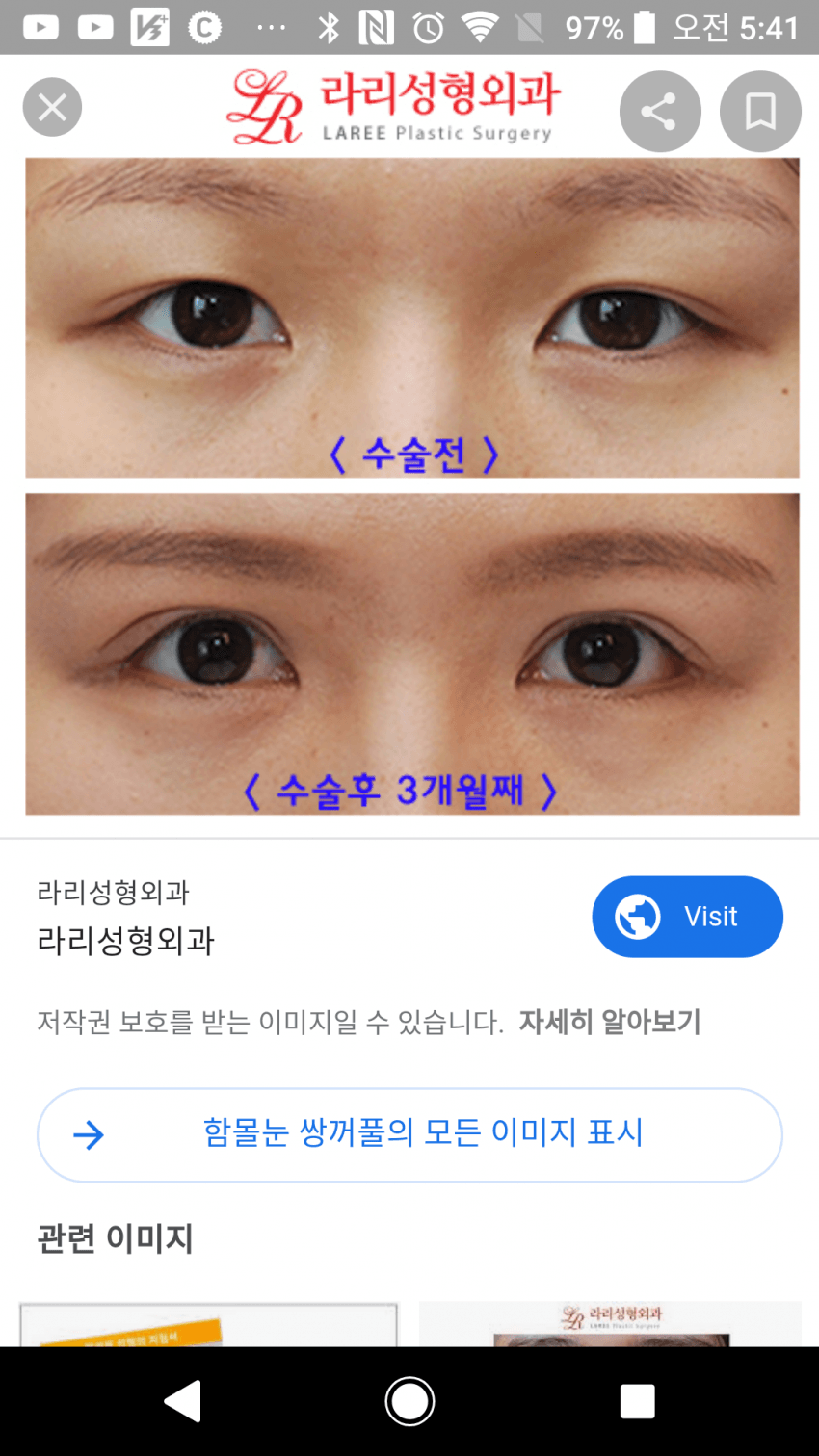Tap the Visit button
The image size is (819, 1456).
coord(687,916)
